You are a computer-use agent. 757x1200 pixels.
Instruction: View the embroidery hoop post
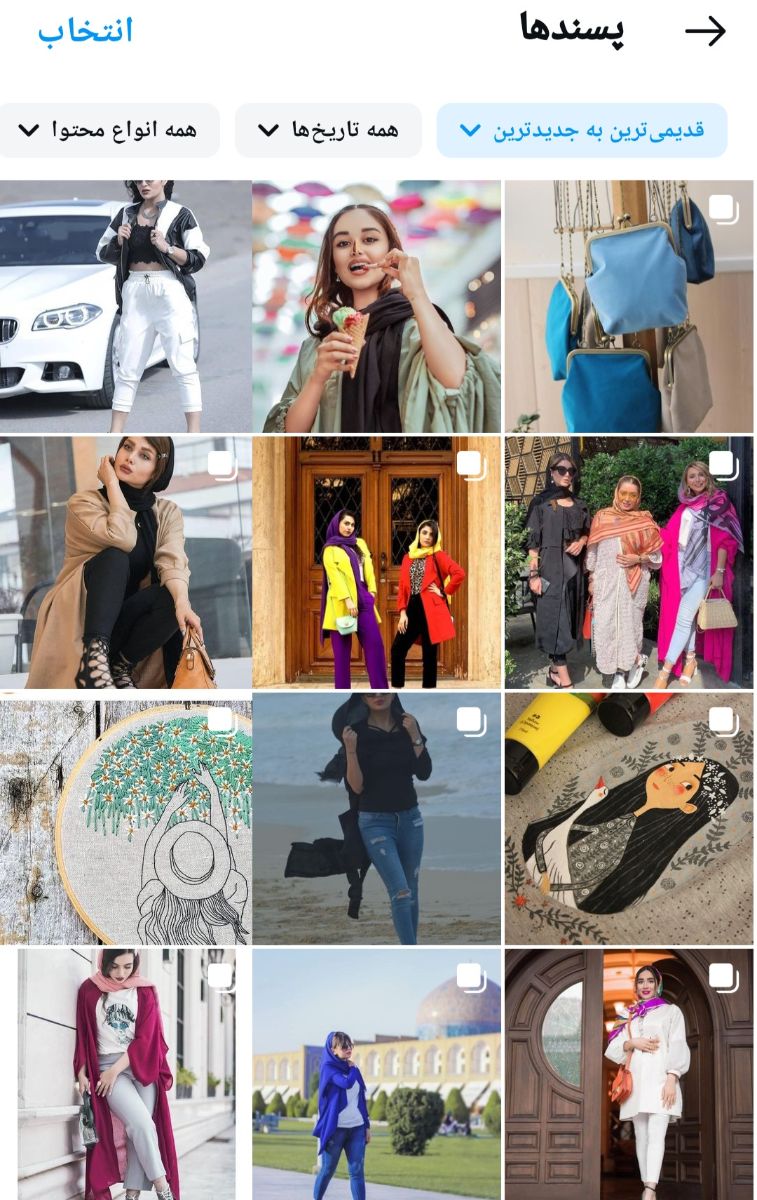[125, 818]
